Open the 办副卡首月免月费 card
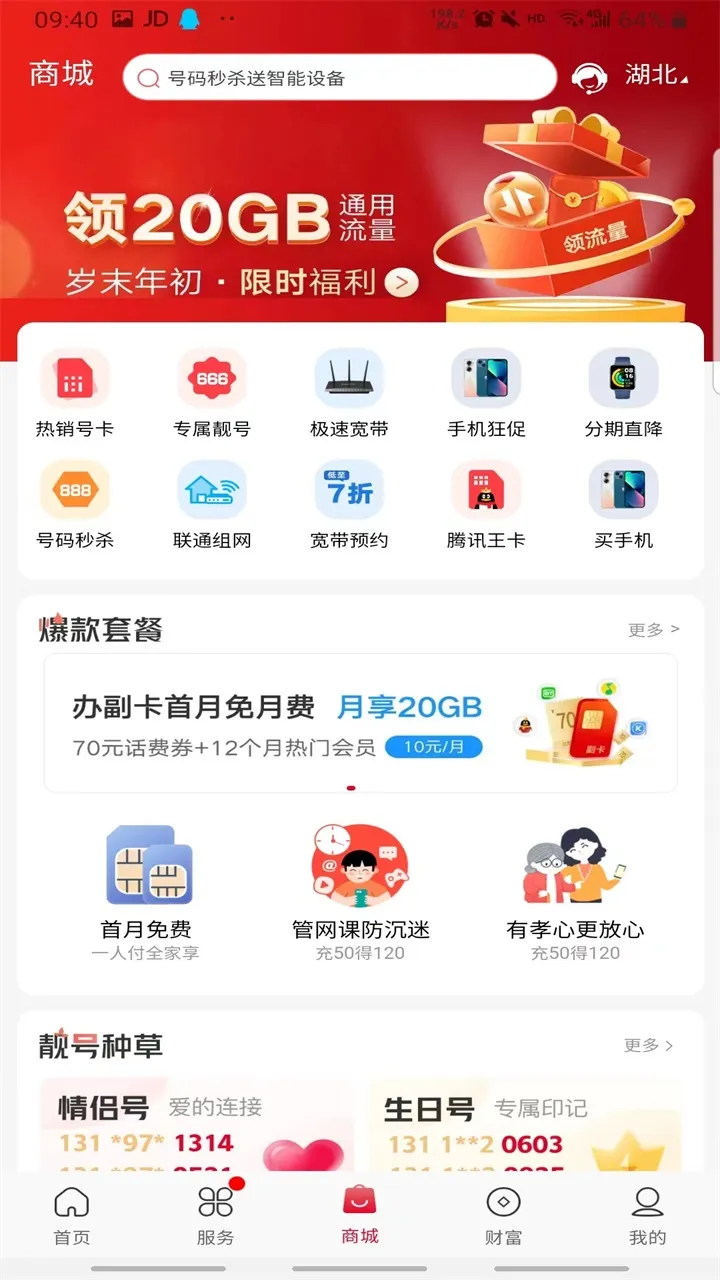Screen dimensions: 720x1280 pos(360,722)
